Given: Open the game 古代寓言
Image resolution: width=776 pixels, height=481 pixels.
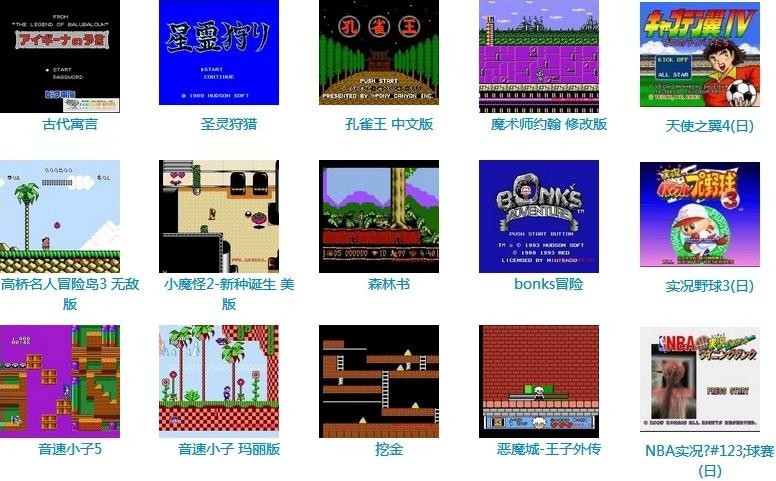Looking at the screenshot, I should tap(60, 56).
